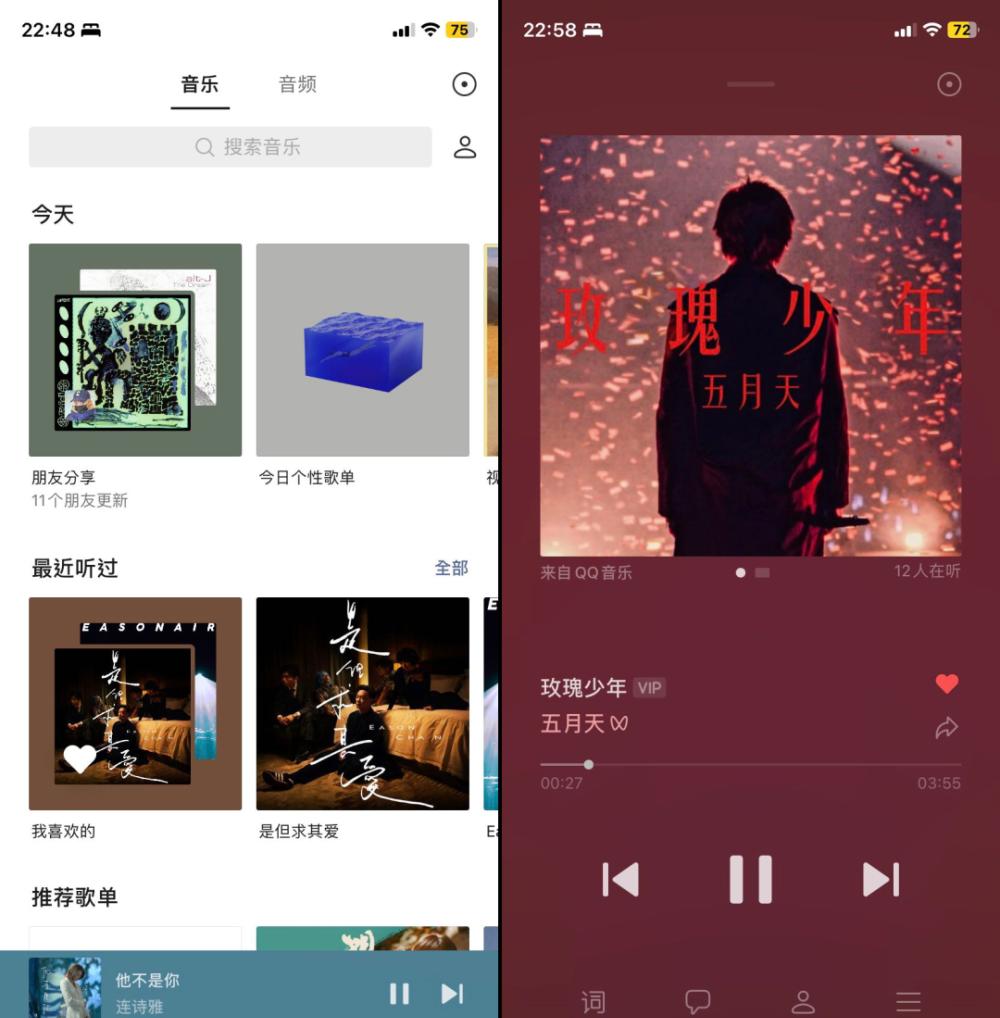Open 今日个性歌单 playlist
This screenshot has height=1018, width=1000.
pyautogui.click(x=362, y=350)
